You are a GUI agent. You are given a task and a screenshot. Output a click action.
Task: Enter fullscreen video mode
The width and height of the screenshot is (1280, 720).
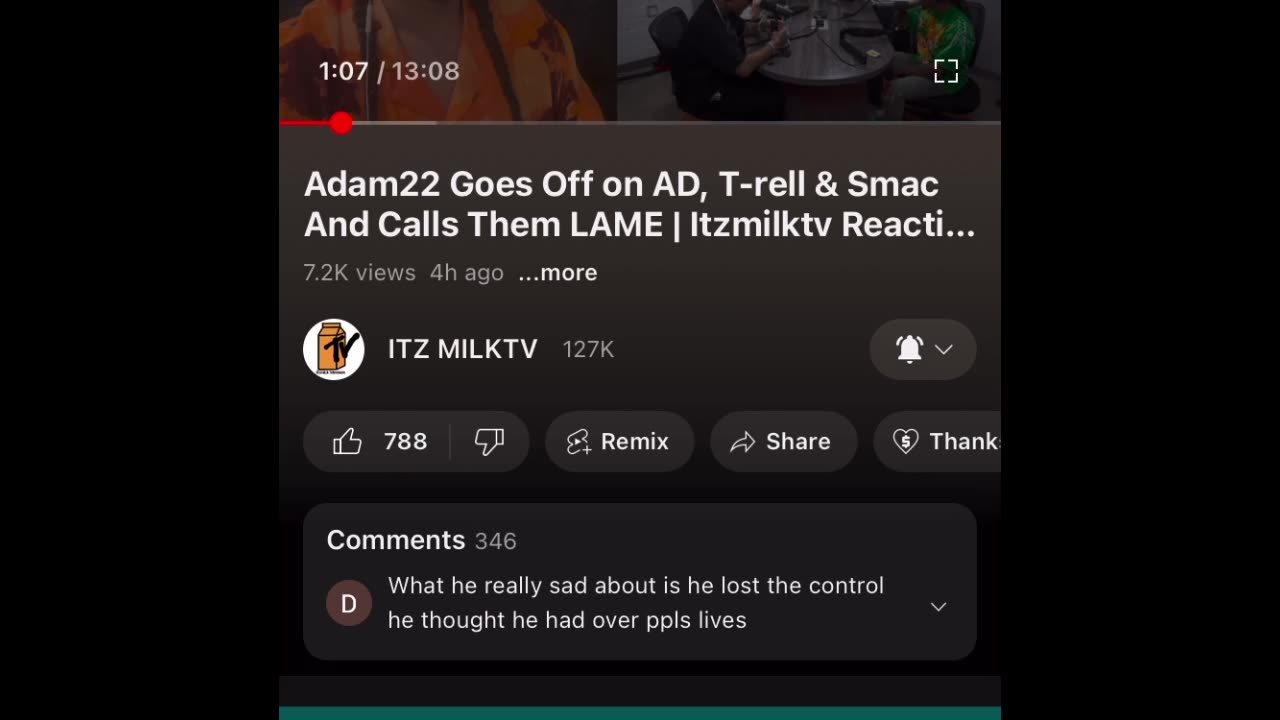click(946, 71)
